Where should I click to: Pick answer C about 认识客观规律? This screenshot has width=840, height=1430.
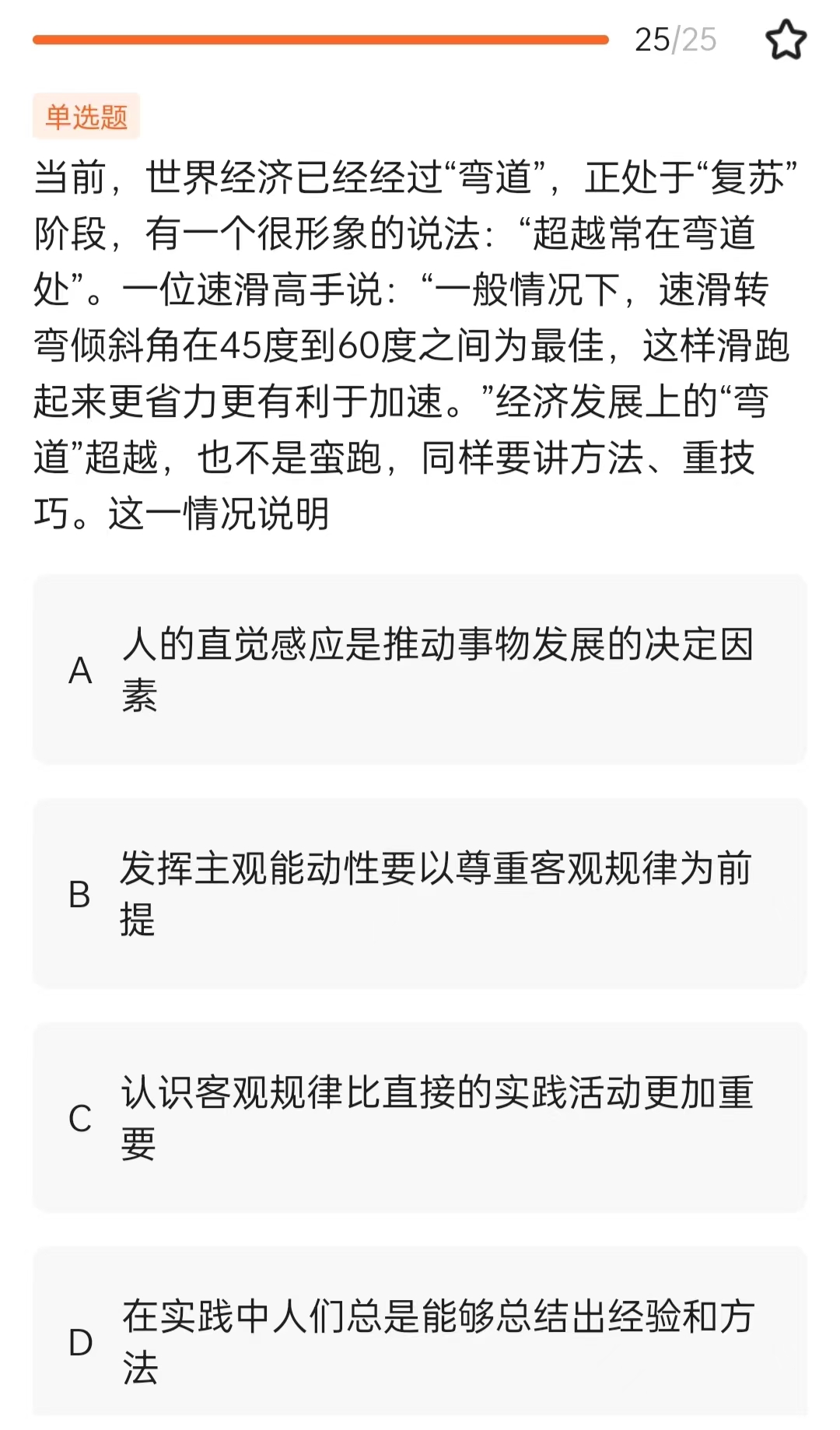point(420,1117)
